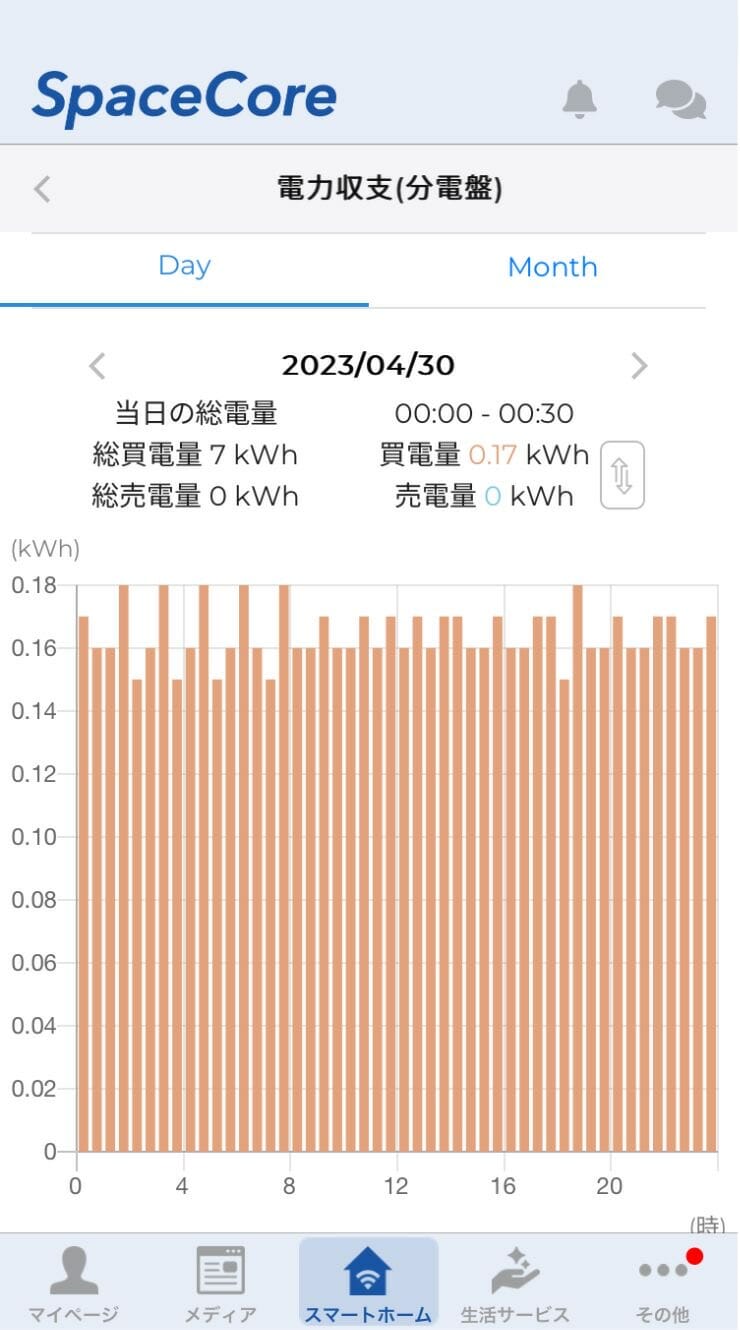Toggle the buy/sell swap arrows button
The height and width of the screenshot is (1330, 740).
[622, 475]
